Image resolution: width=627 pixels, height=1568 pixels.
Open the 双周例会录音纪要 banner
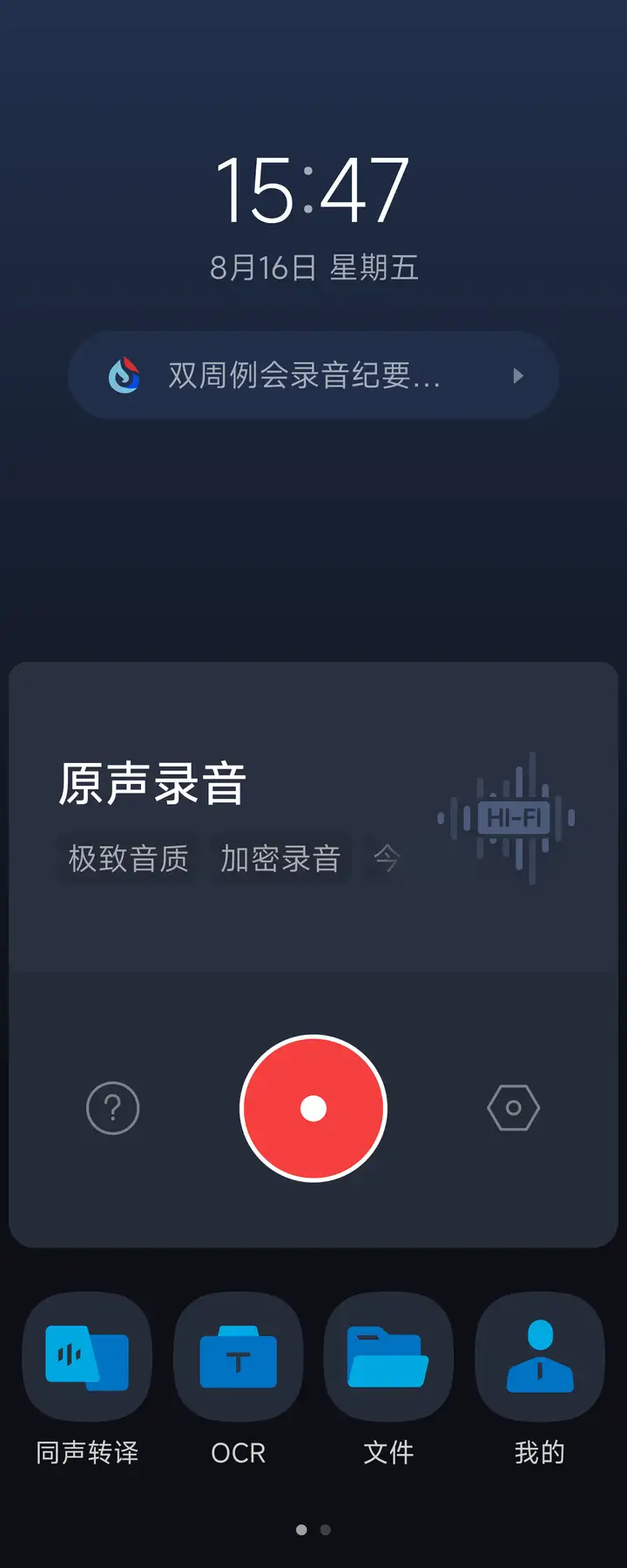point(313,375)
